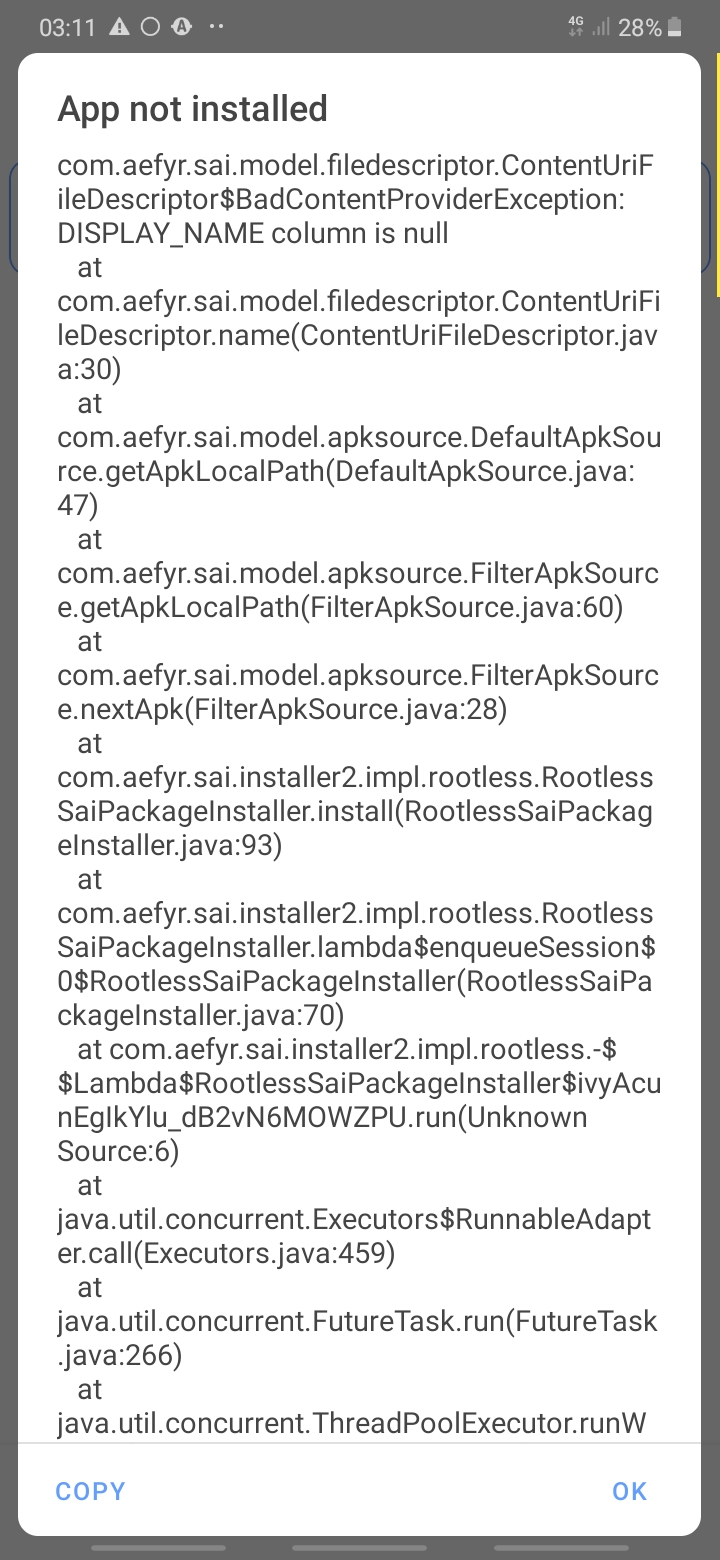Dismiss the dialog with OK
The width and height of the screenshot is (720, 1560).
629,1491
